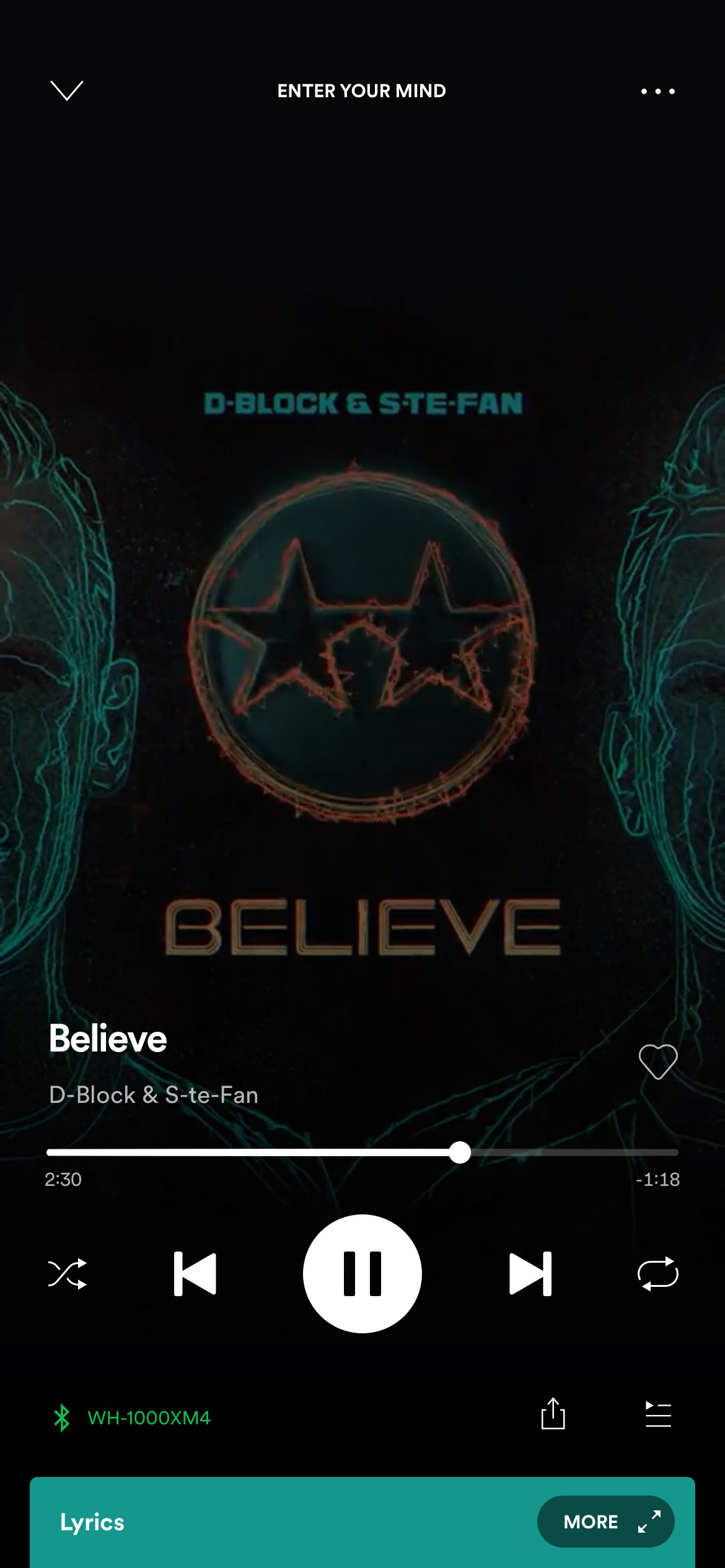Like the song Believe
725x1568 pixels.
[657, 1061]
